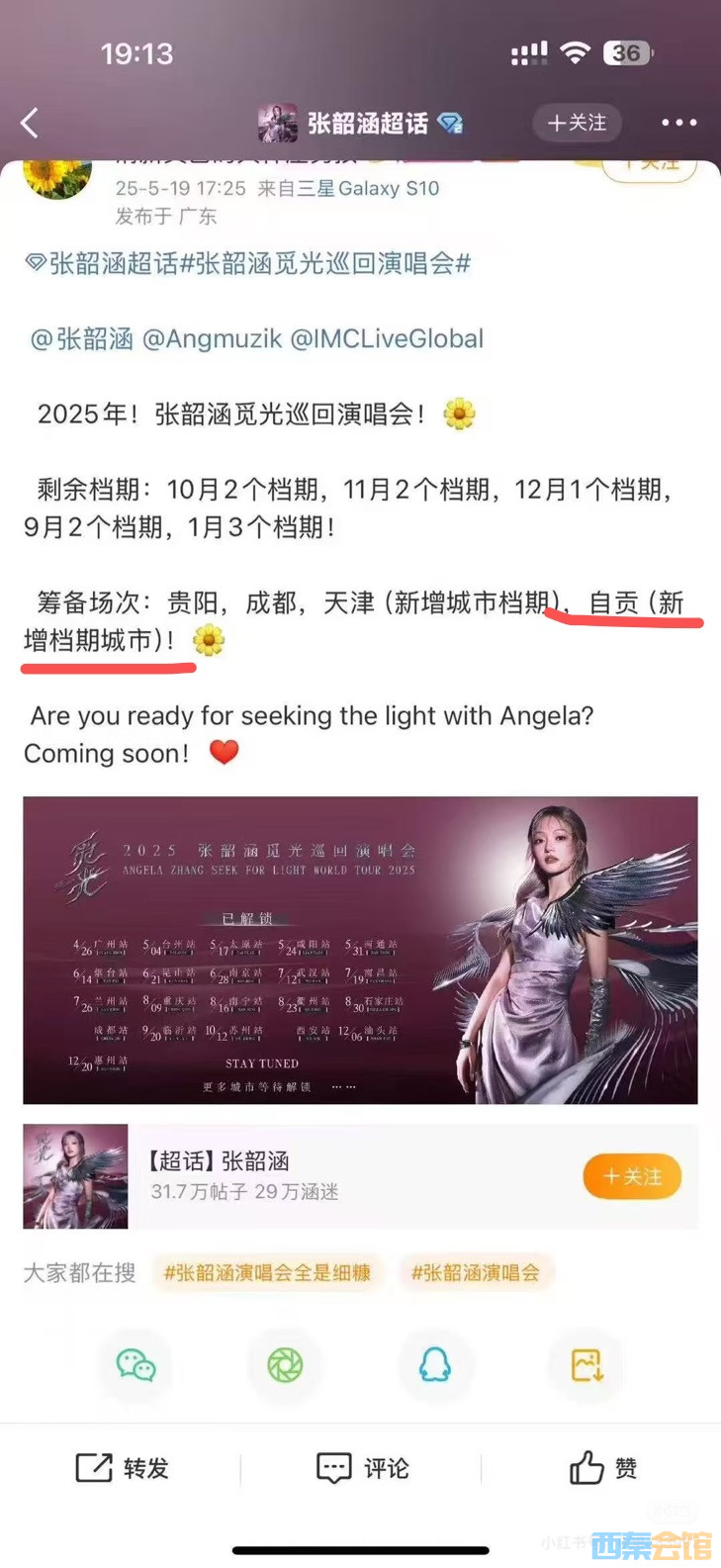The height and width of the screenshot is (1568, 721).
Task: Open the 张韶涵超话 title in header
Action: coord(366,123)
